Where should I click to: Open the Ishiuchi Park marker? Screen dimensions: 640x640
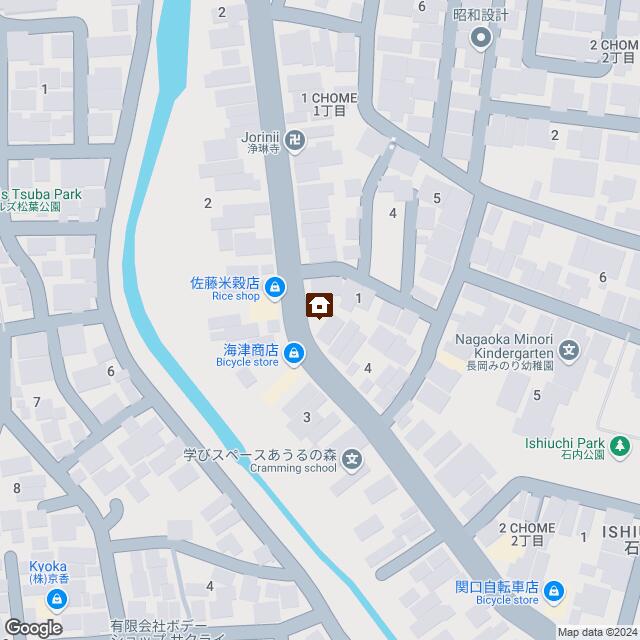click(x=621, y=444)
